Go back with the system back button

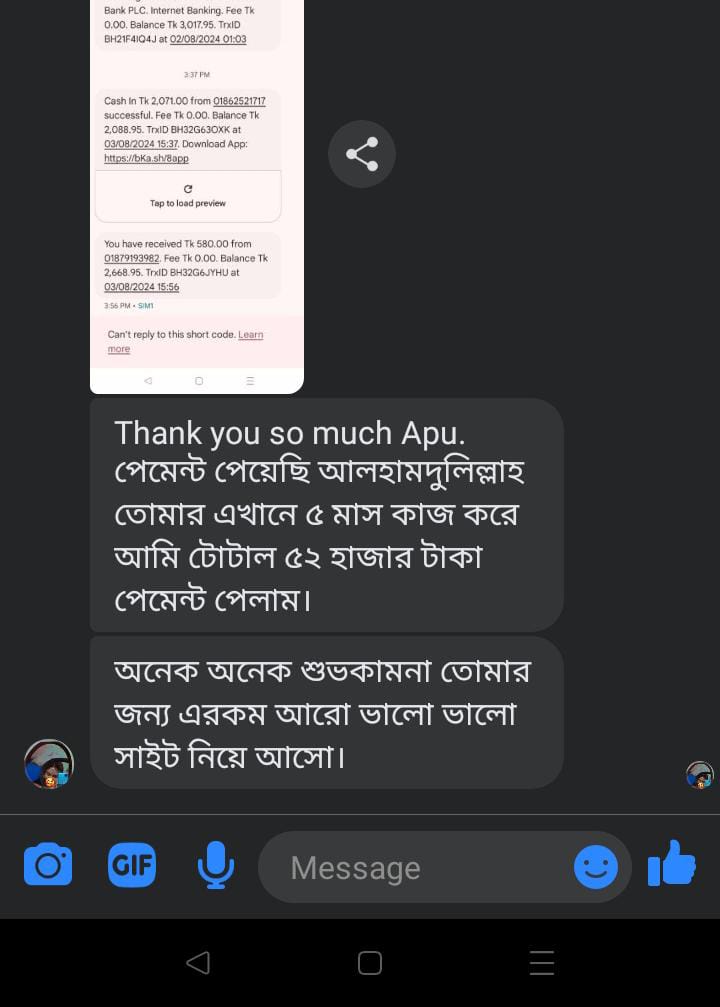click(x=198, y=962)
